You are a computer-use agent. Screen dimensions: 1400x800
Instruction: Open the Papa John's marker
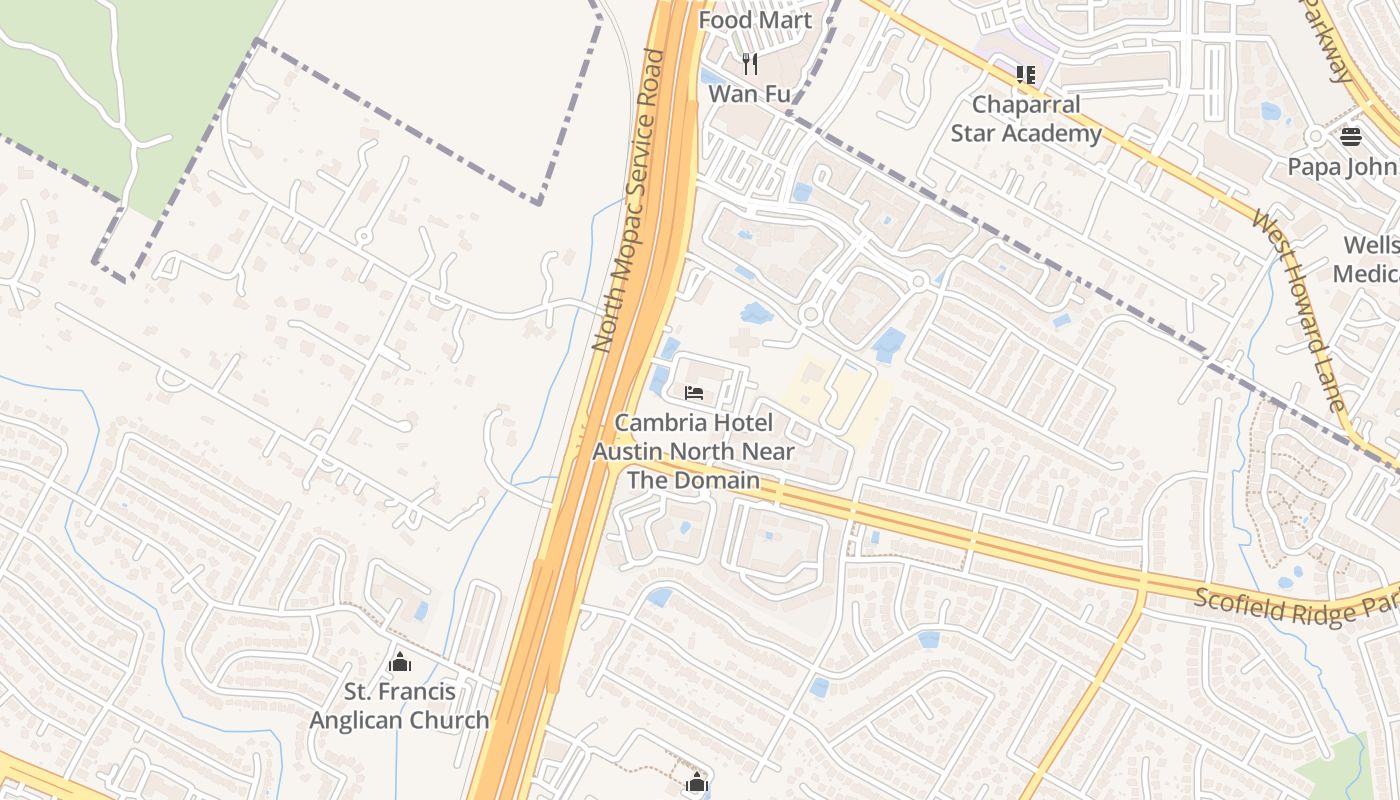1351,137
